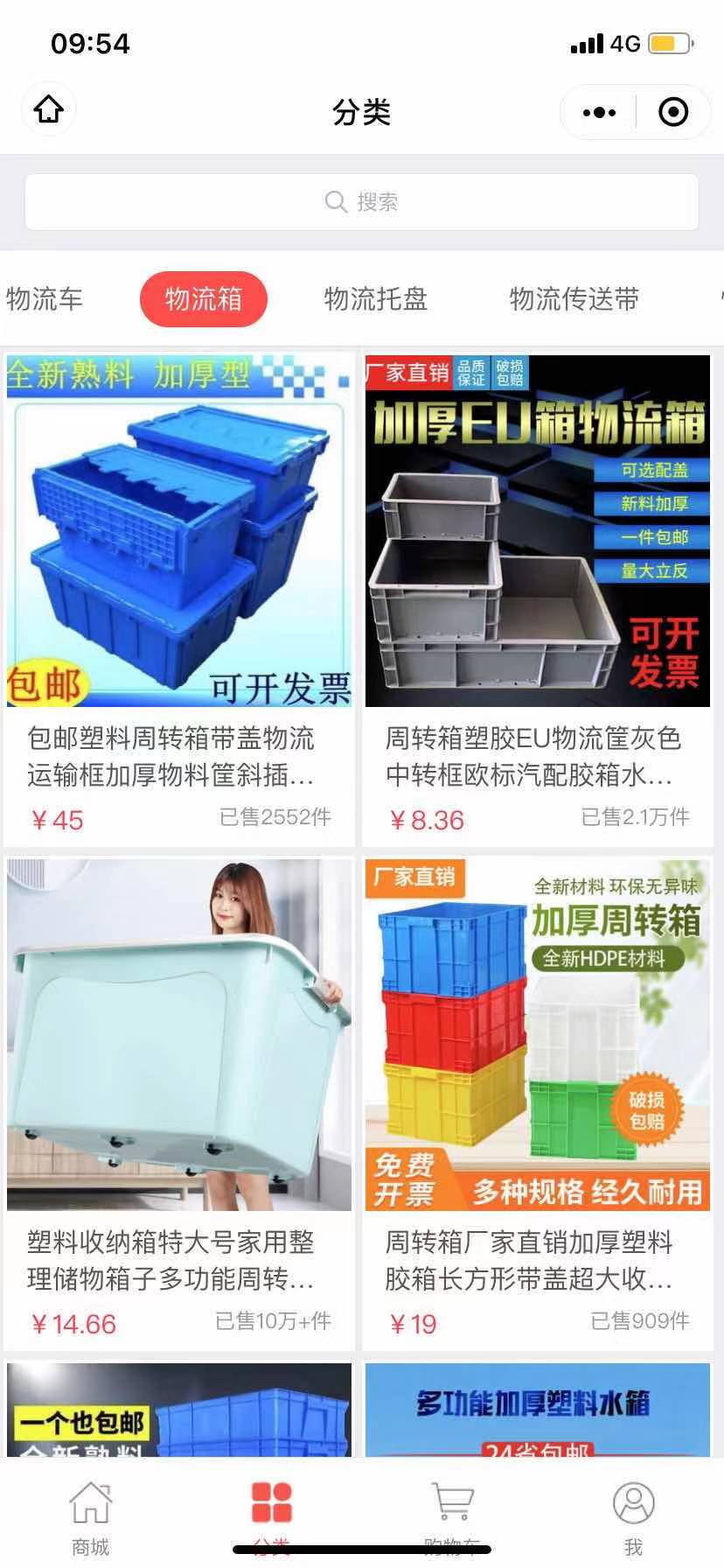View the ¥19 周转箱厂家直销 product
The image size is (724, 1568).
[537, 1102]
